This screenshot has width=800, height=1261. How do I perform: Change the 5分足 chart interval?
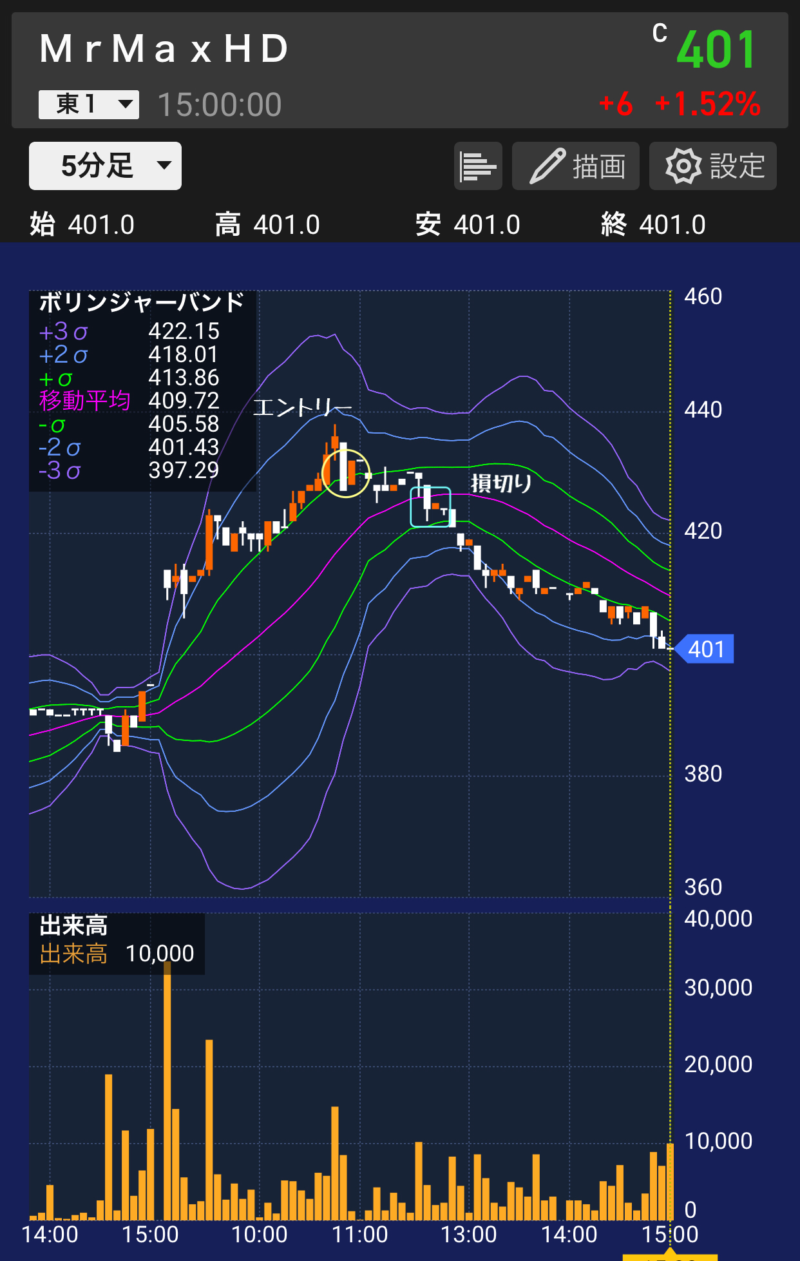click(105, 166)
